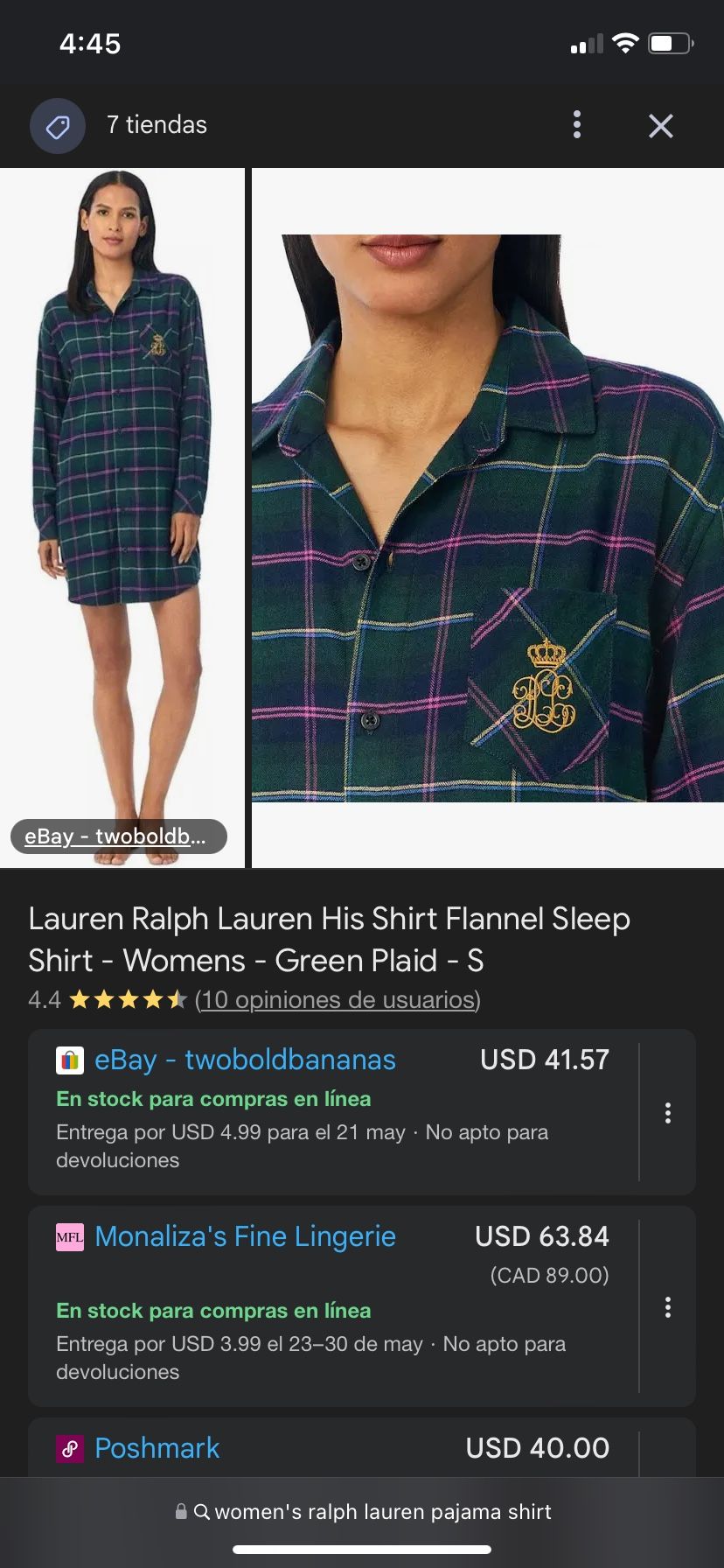Open options menu for Monaliza's listing
The image size is (724, 1568).
668,1307
